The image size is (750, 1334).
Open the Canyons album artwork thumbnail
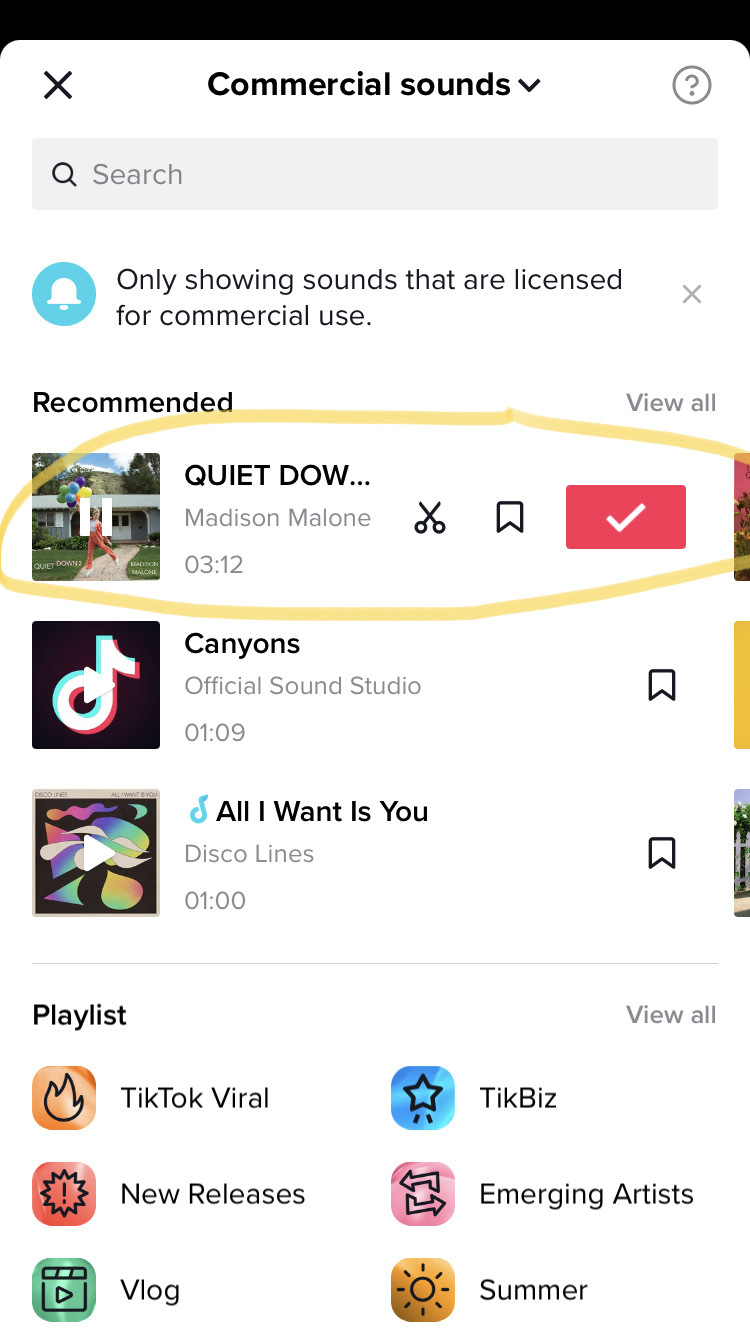[x=95, y=685]
